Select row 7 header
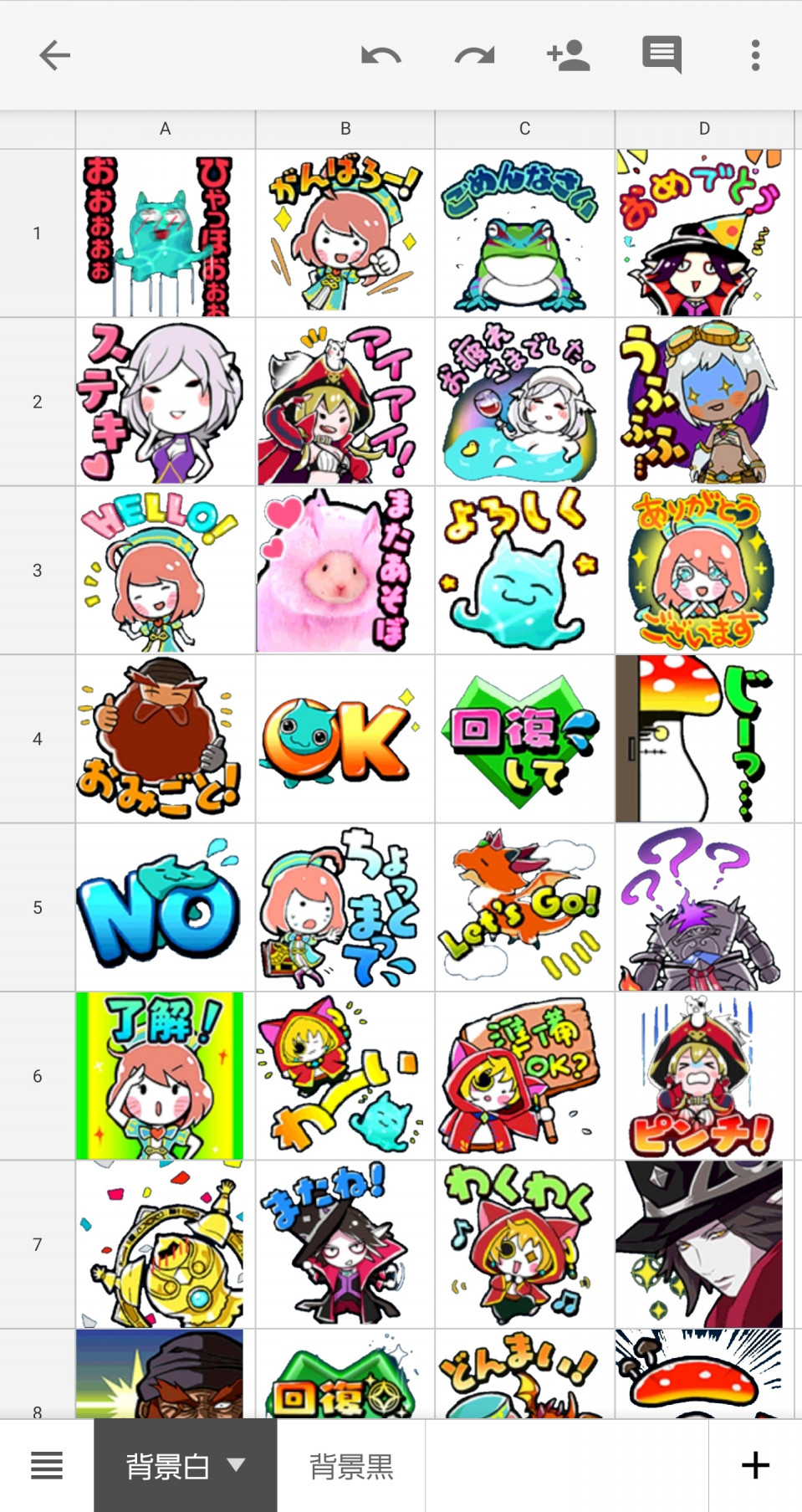The width and height of the screenshot is (802, 1512). pyautogui.click(x=37, y=1244)
